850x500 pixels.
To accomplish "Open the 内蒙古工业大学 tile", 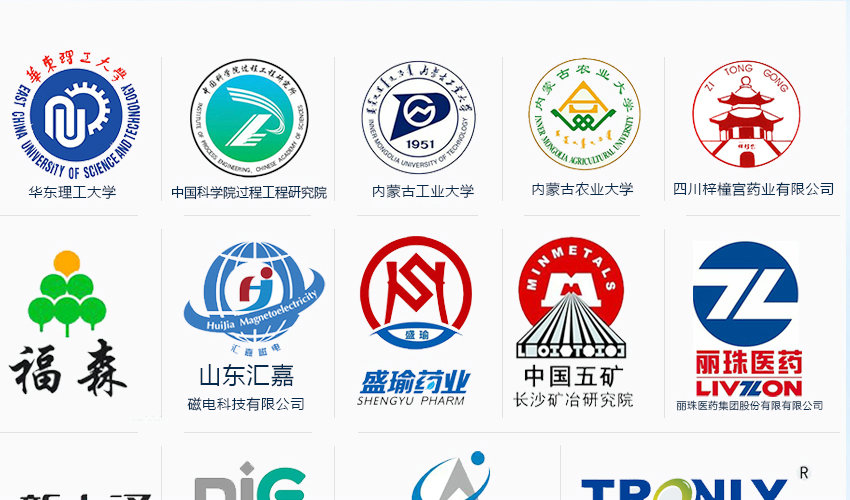I will (419, 129).
